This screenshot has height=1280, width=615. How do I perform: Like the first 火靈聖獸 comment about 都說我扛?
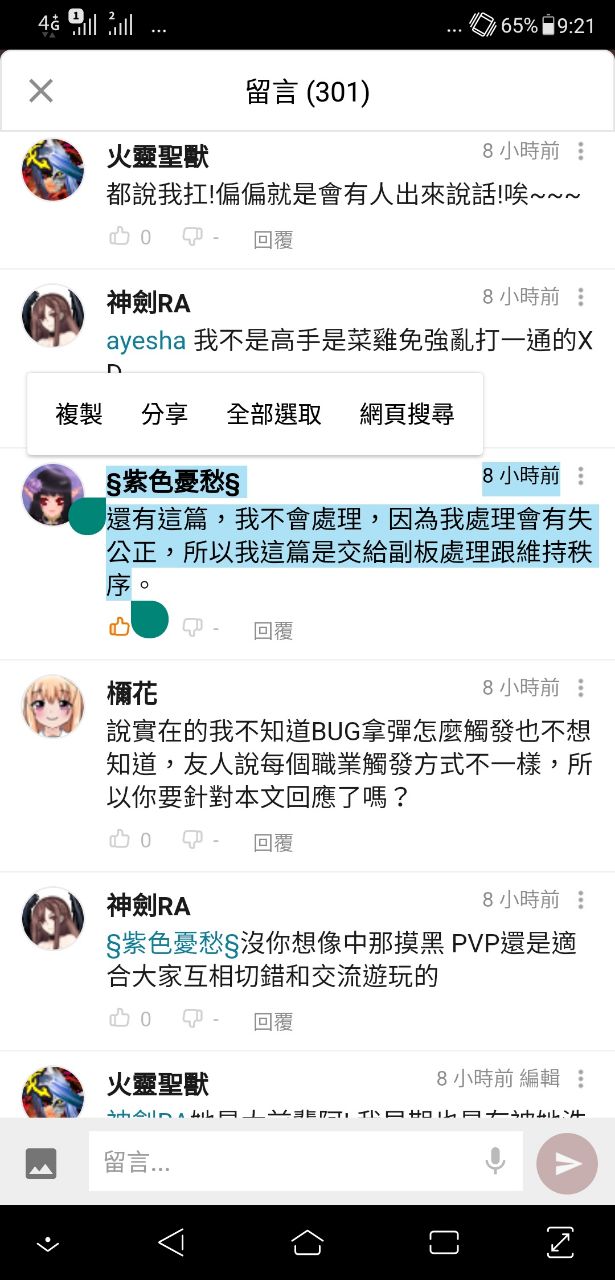click(120, 237)
